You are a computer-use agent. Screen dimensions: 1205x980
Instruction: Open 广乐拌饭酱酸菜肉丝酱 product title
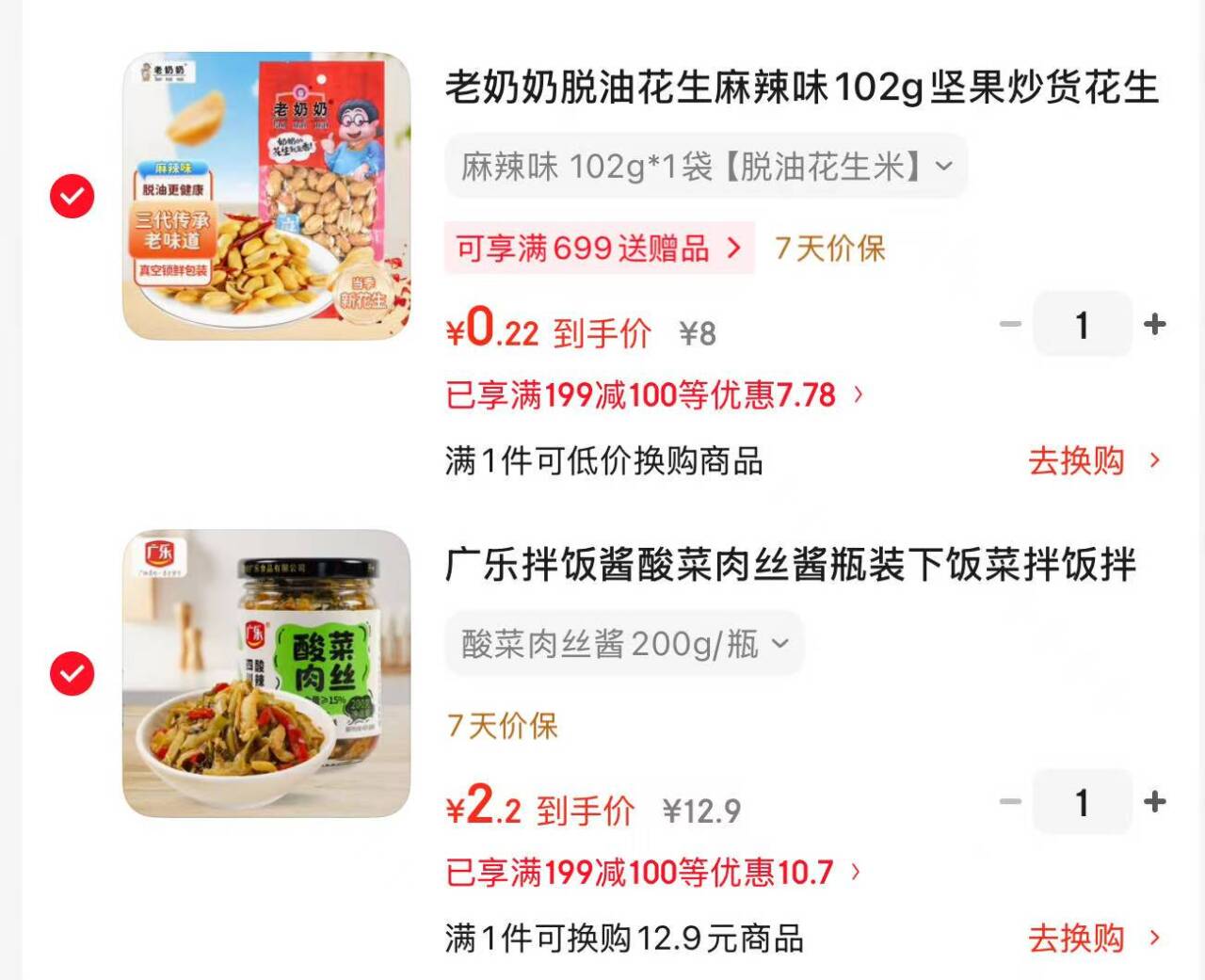point(791,565)
